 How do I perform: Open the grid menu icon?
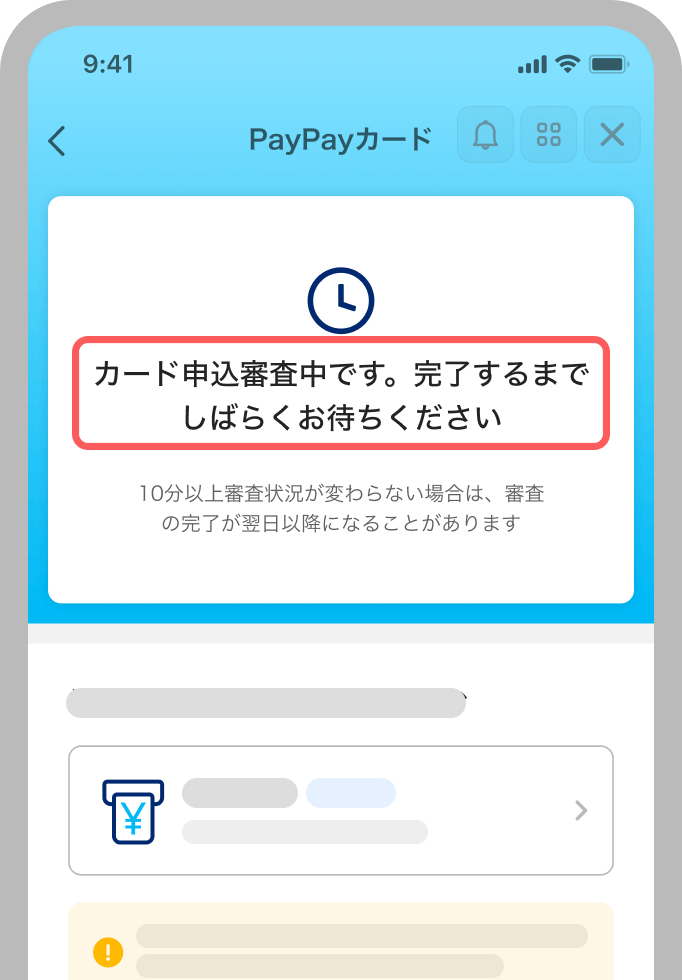[x=548, y=135]
